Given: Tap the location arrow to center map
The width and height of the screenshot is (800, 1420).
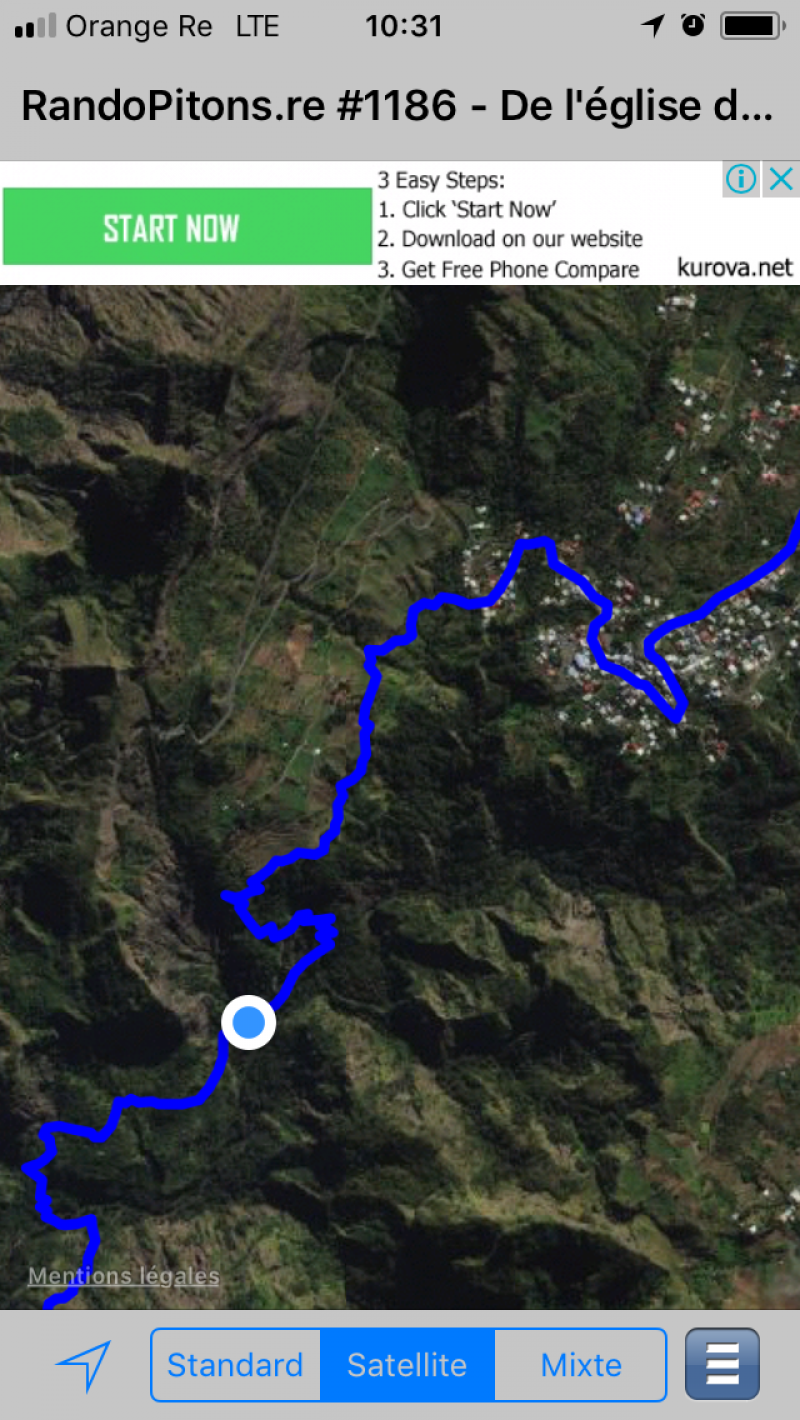Looking at the screenshot, I should pos(84,1365).
